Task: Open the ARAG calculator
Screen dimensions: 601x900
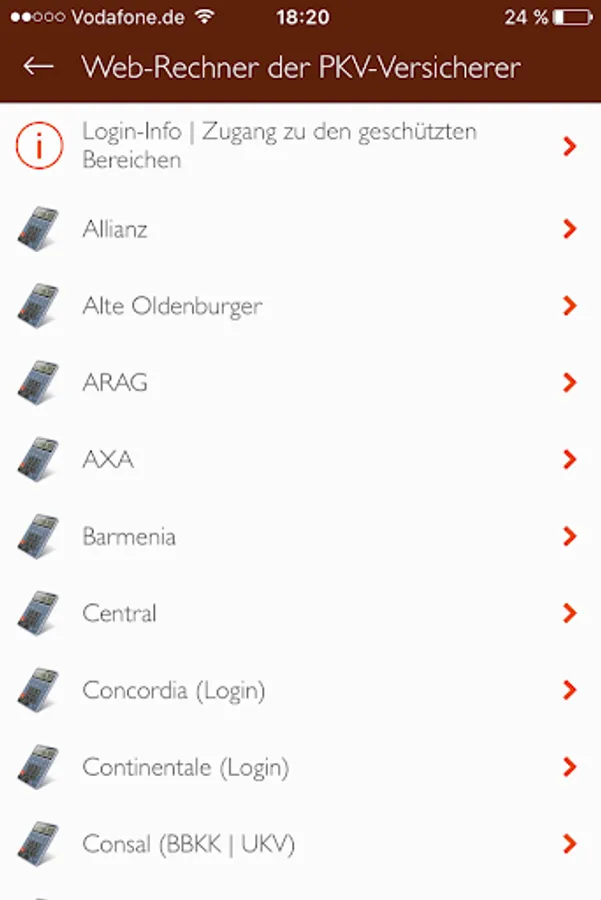Action: (x=115, y=383)
